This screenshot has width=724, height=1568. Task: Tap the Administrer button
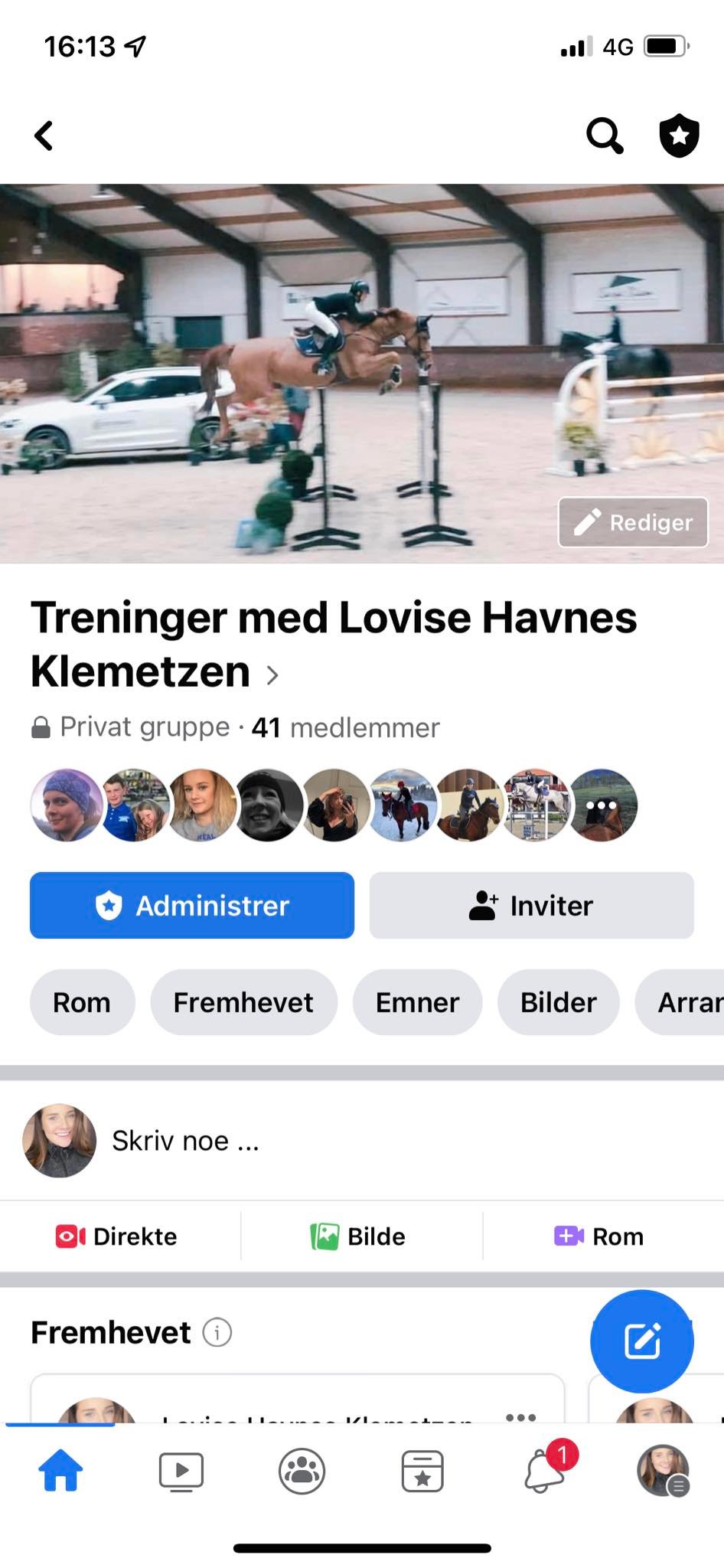coord(192,906)
